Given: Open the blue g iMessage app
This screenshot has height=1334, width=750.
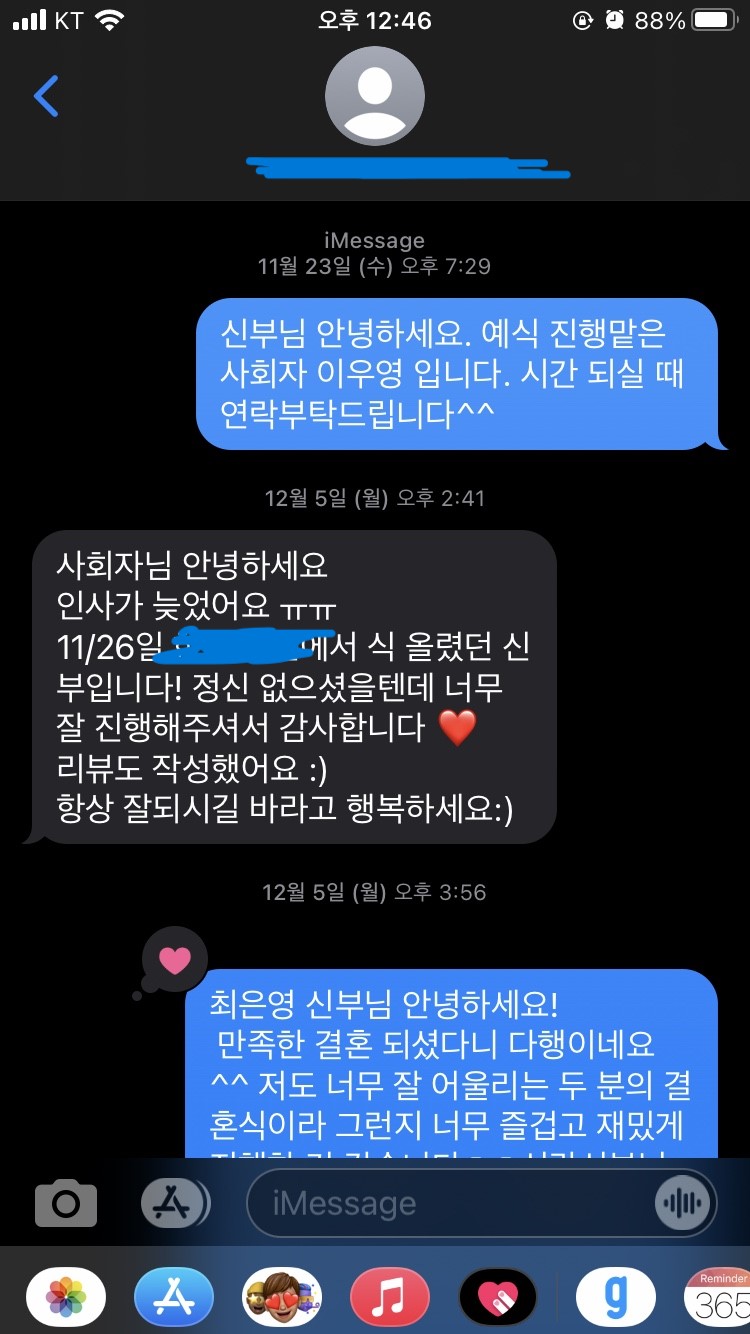Looking at the screenshot, I should point(617,1297).
